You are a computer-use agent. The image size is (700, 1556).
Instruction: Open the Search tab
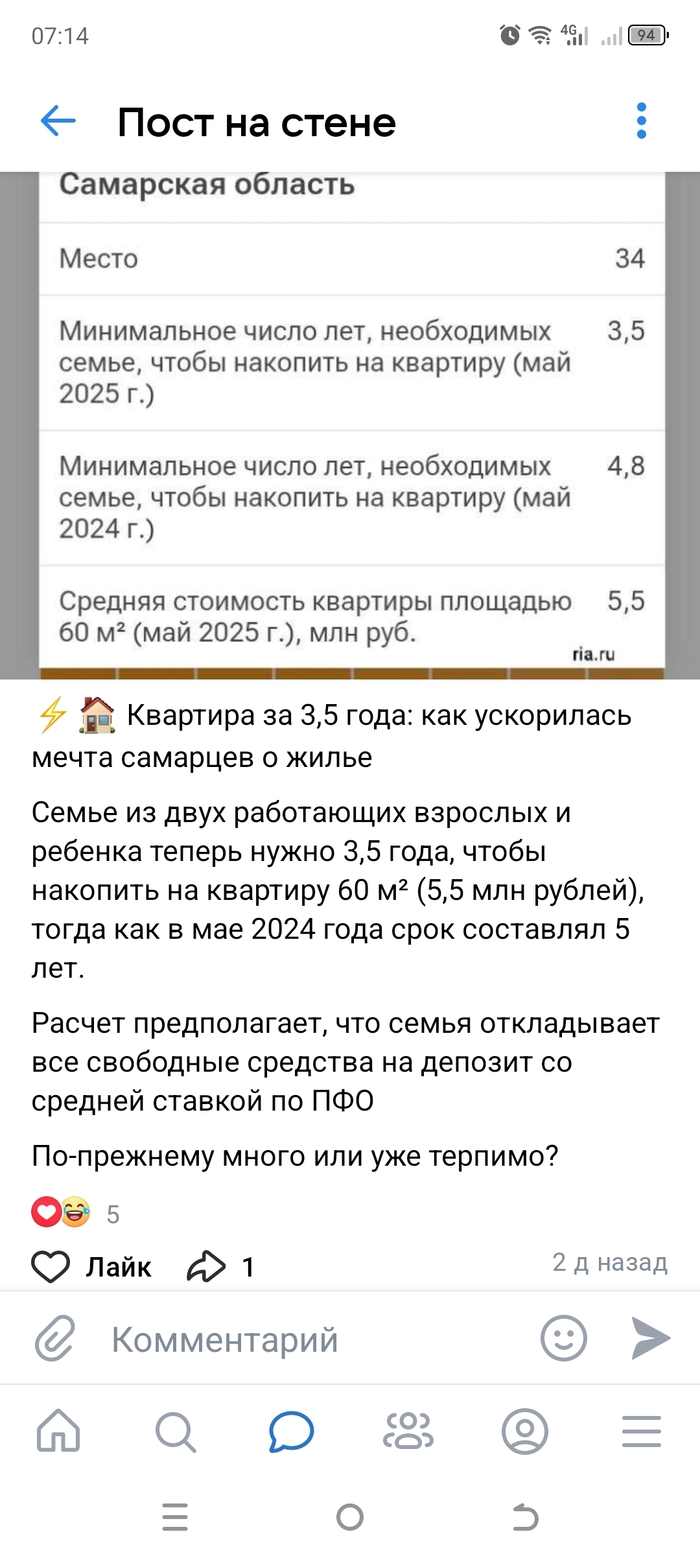click(x=175, y=1432)
